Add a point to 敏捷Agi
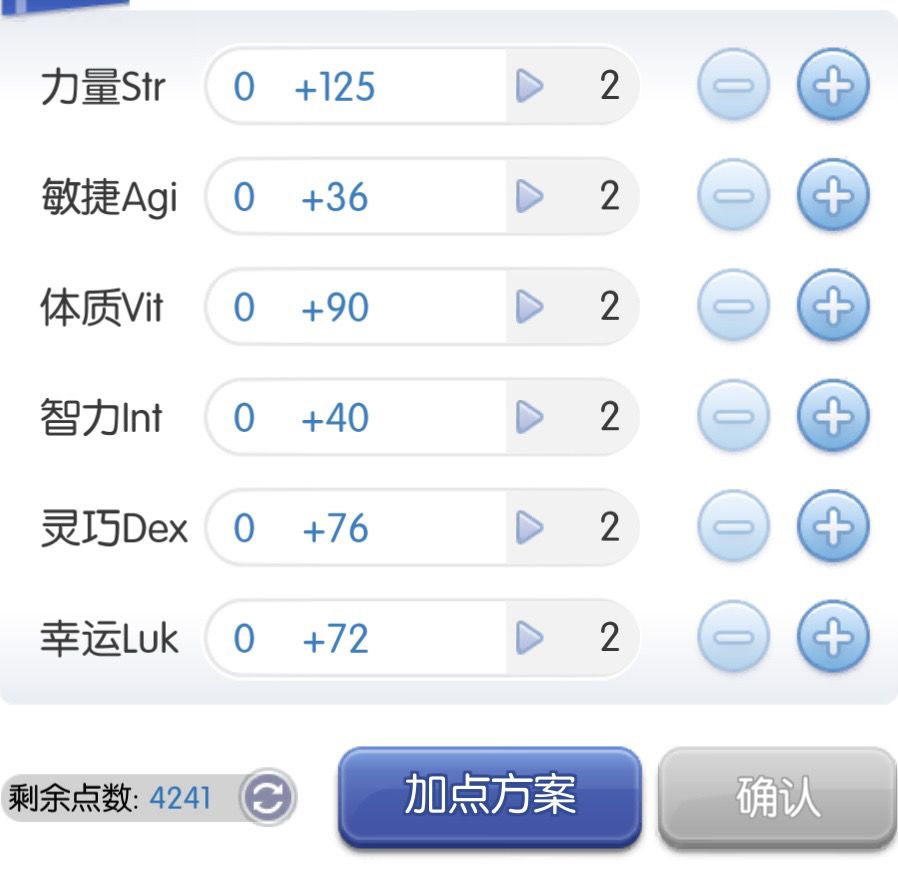This screenshot has height=870, width=898. coord(832,196)
